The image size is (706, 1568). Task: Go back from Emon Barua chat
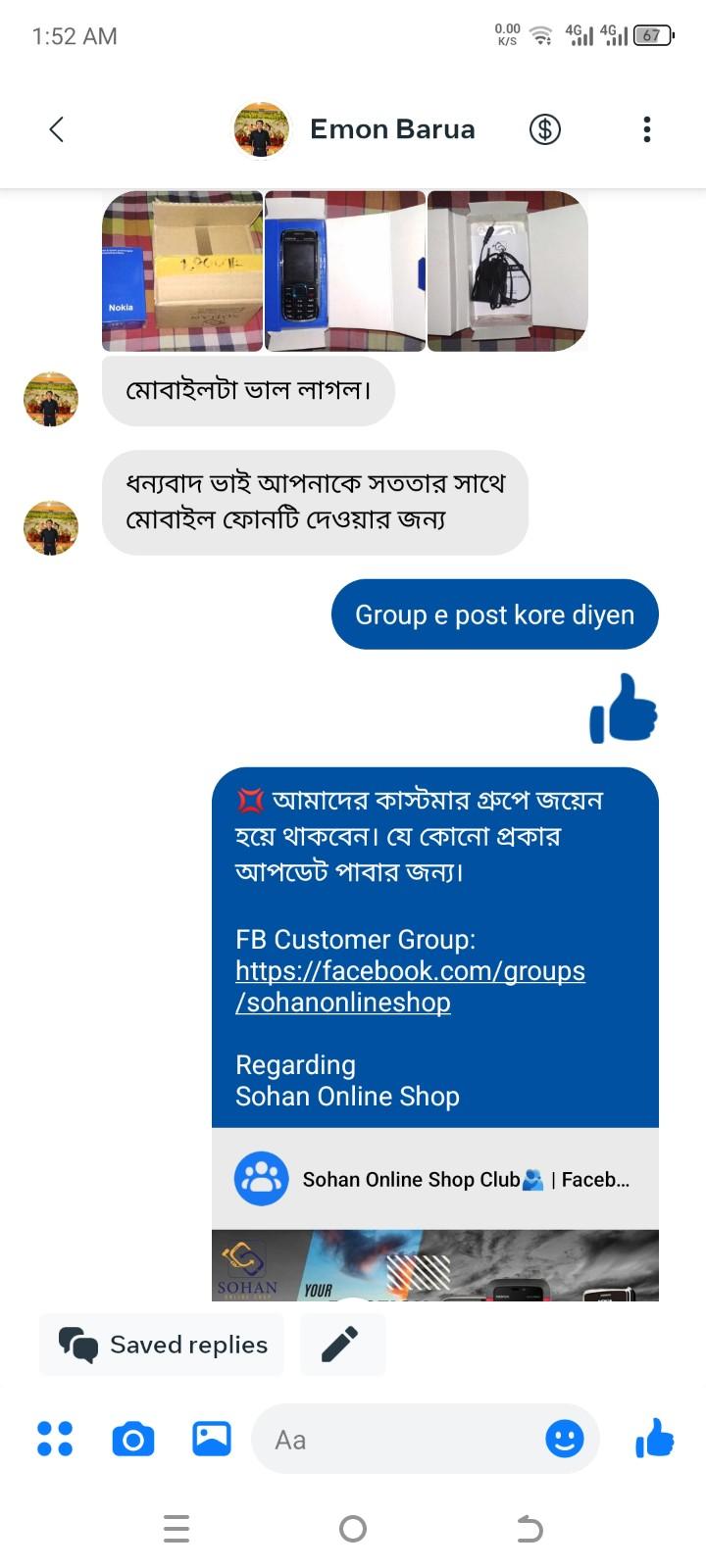point(57,129)
